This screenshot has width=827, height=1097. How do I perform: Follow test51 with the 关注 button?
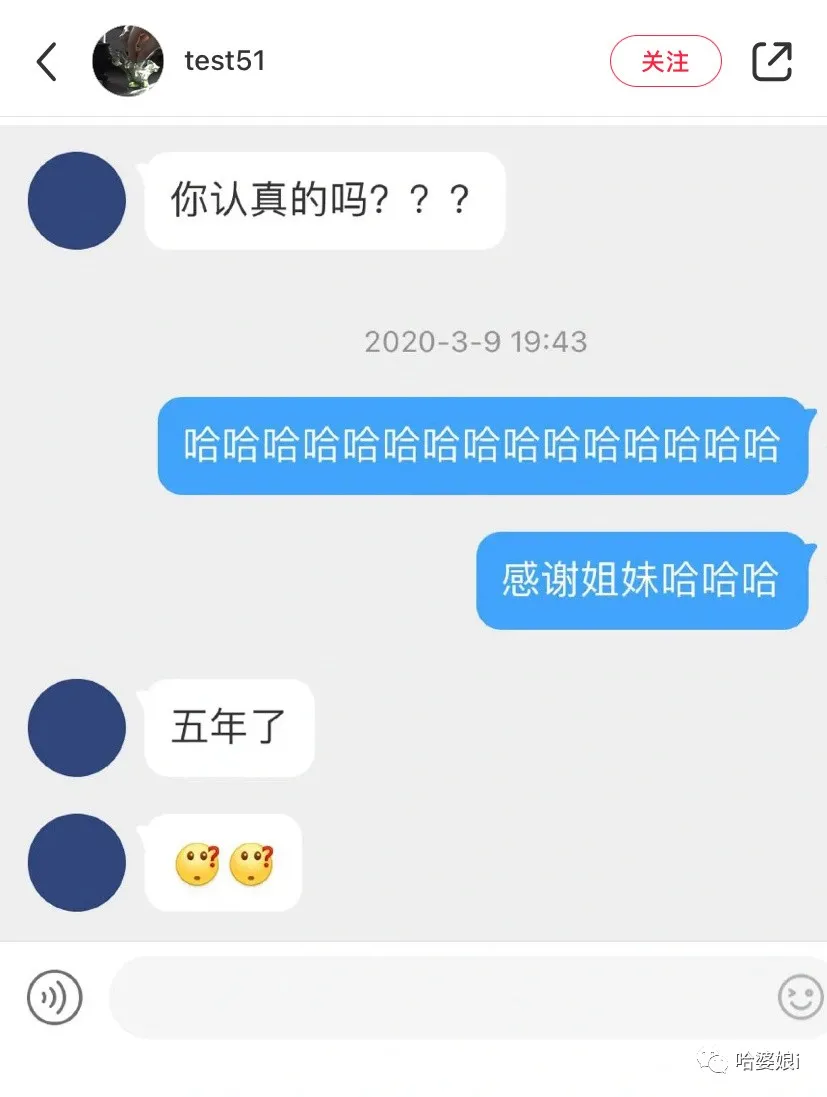coord(665,62)
